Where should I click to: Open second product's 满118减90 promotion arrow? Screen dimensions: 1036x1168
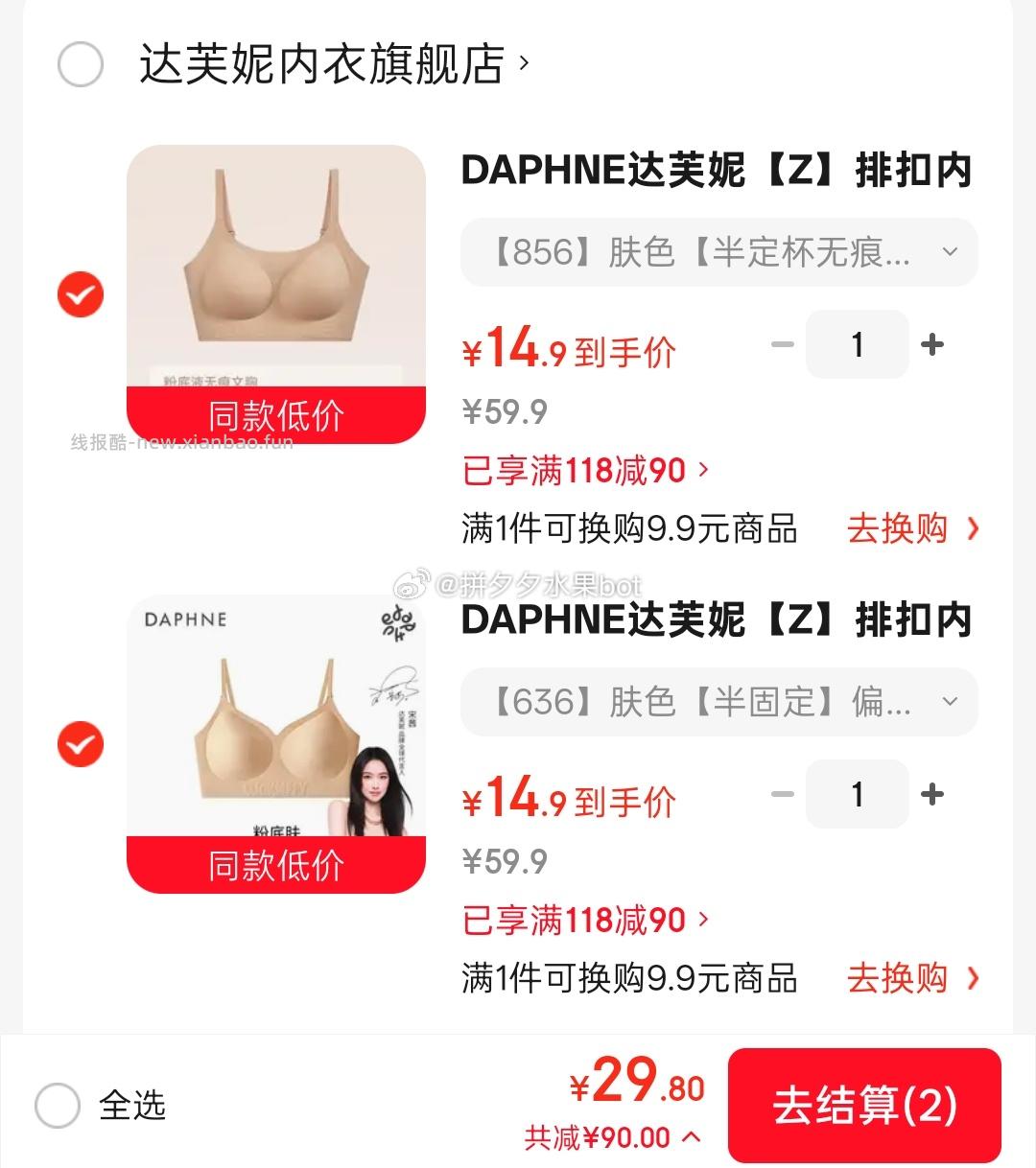pos(706,920)
